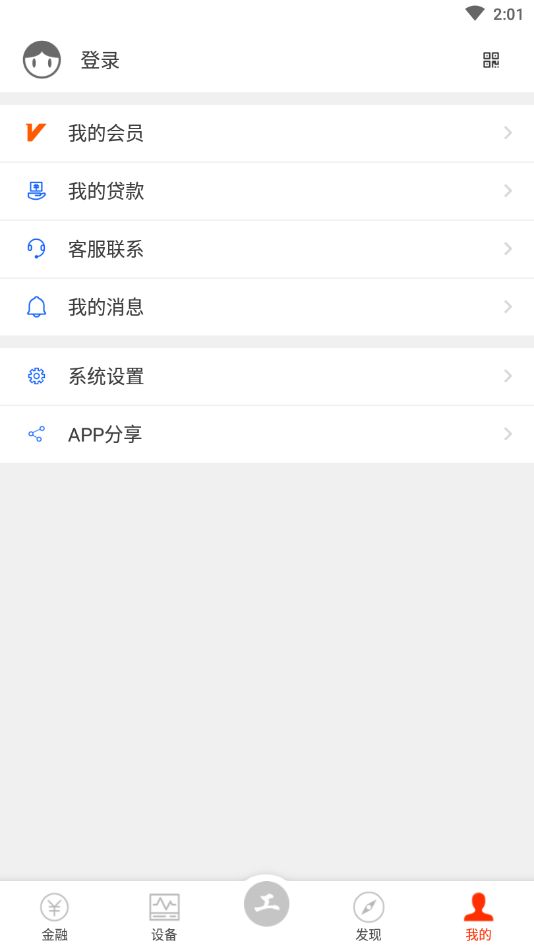The height and width of the screenshot is (949, 534).
Task: Open 系统设置 system settings
Action: tap(267, 376)
